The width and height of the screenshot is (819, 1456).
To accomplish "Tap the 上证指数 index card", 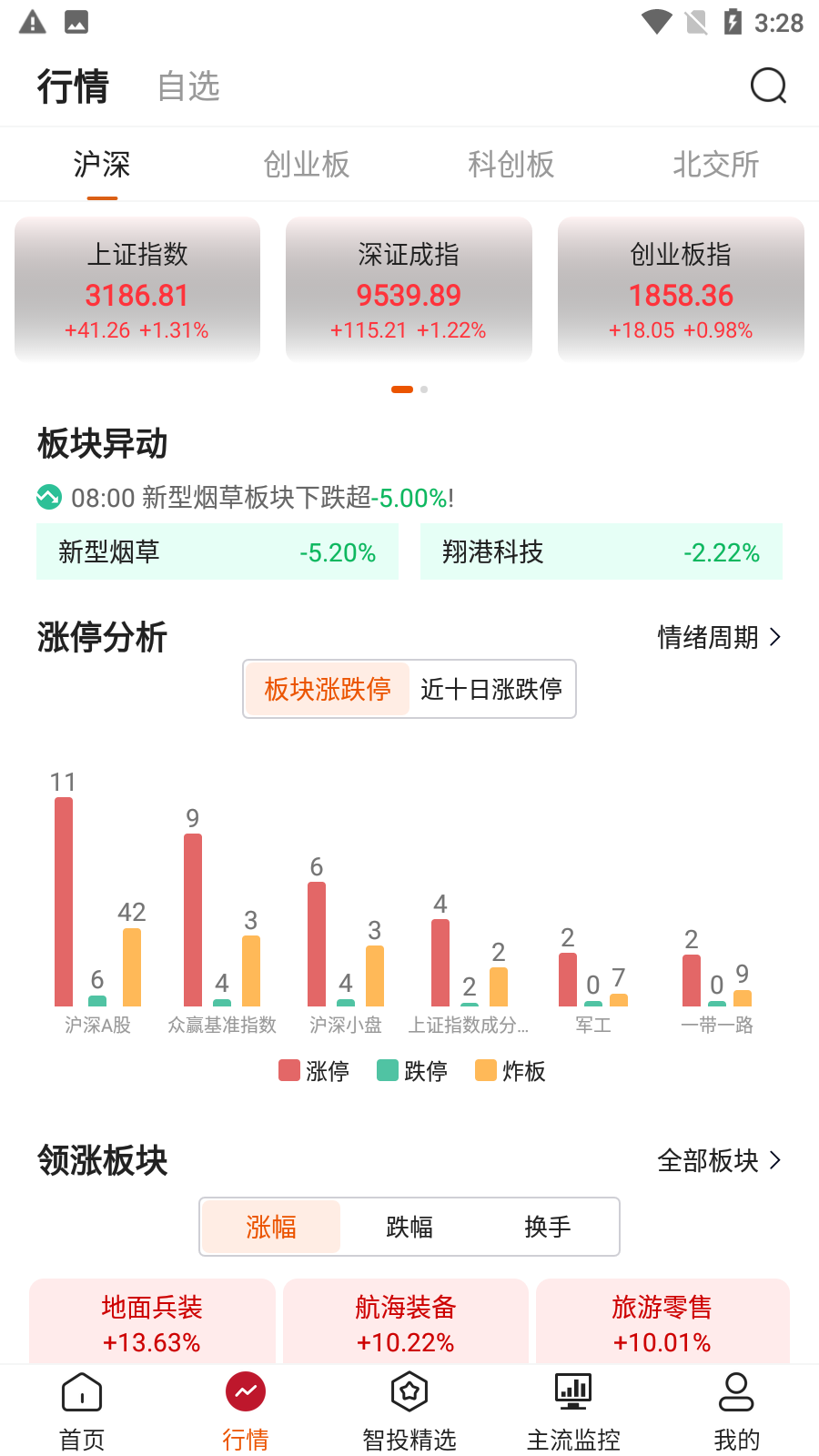I will click(x=136, y=289).
